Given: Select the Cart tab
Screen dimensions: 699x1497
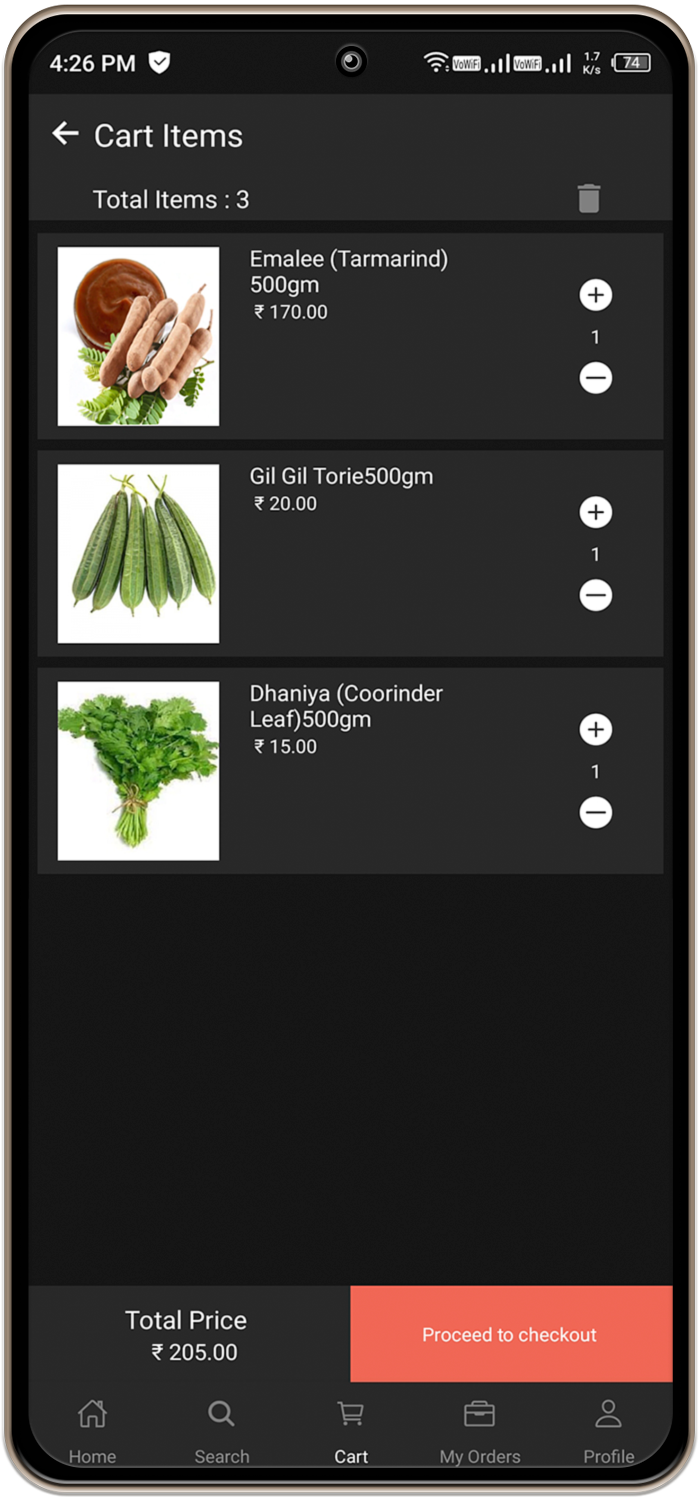Looking at the screenshot, I should (x=351, y=1430).
